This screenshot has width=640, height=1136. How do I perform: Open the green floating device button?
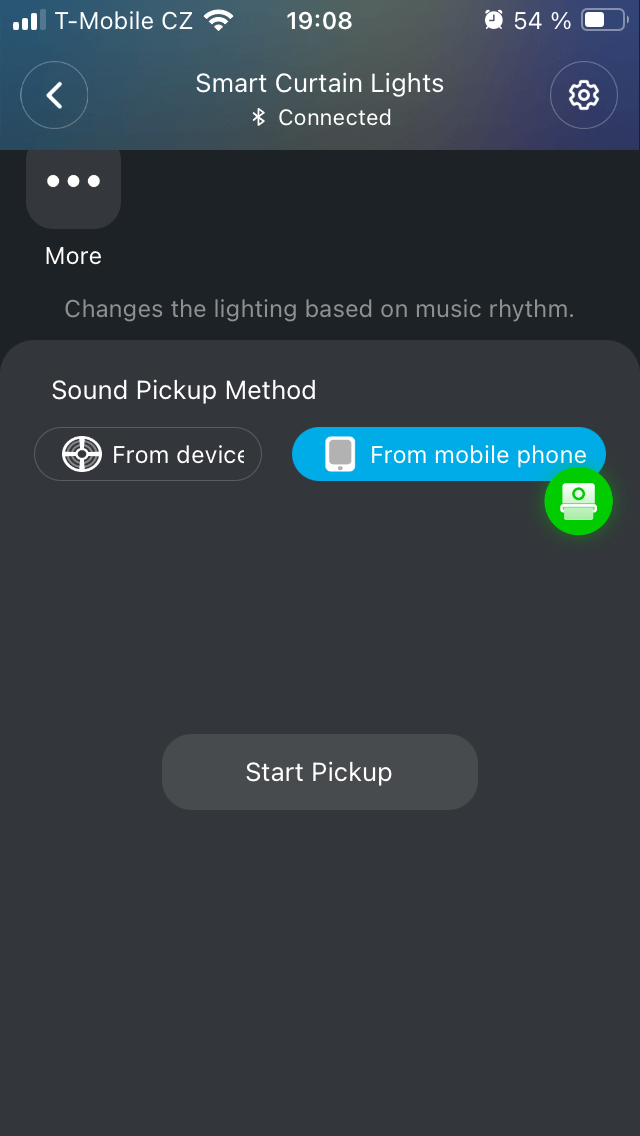coord(578,501)
